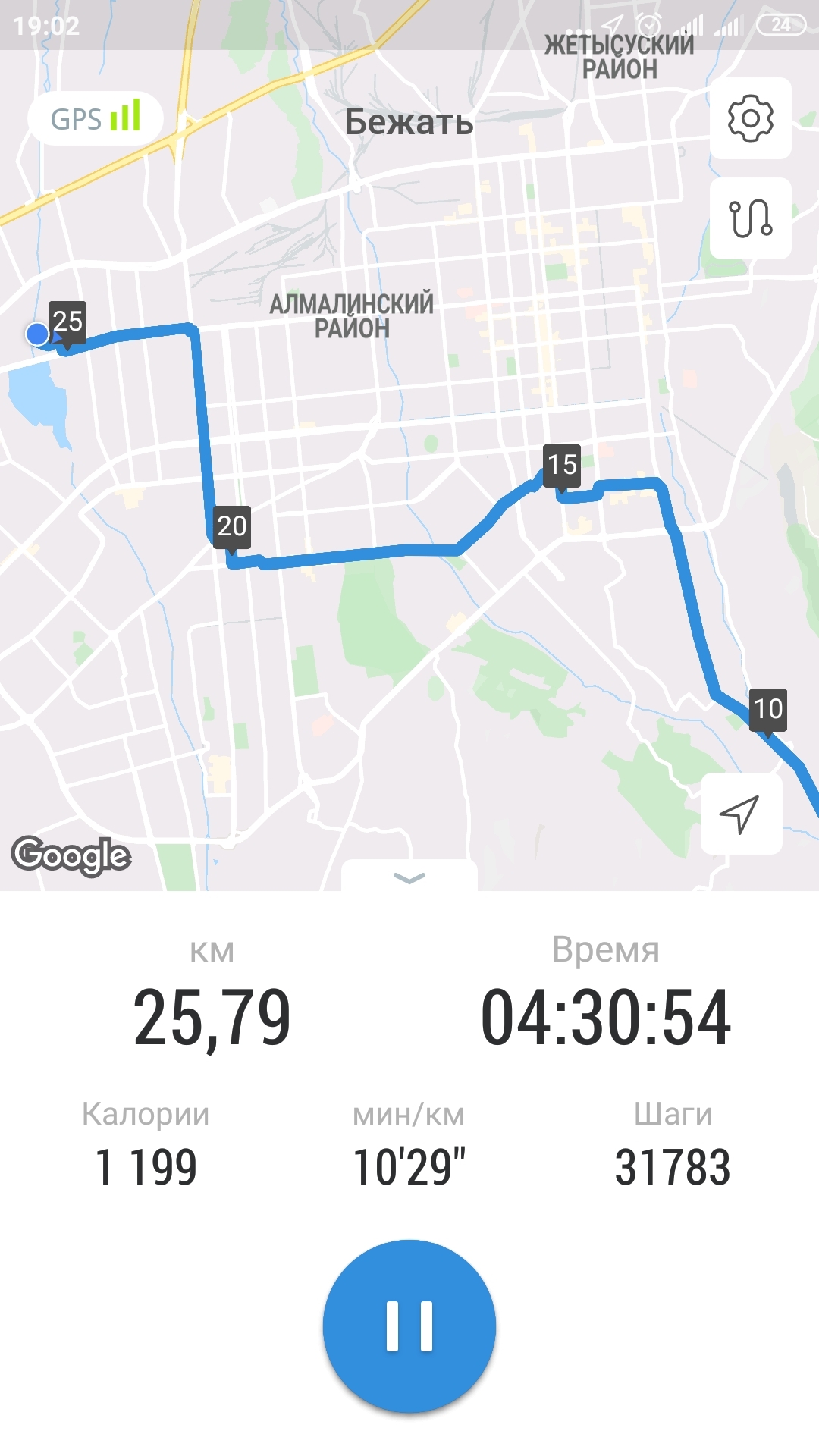Open the route options button

tap(750, 218)
